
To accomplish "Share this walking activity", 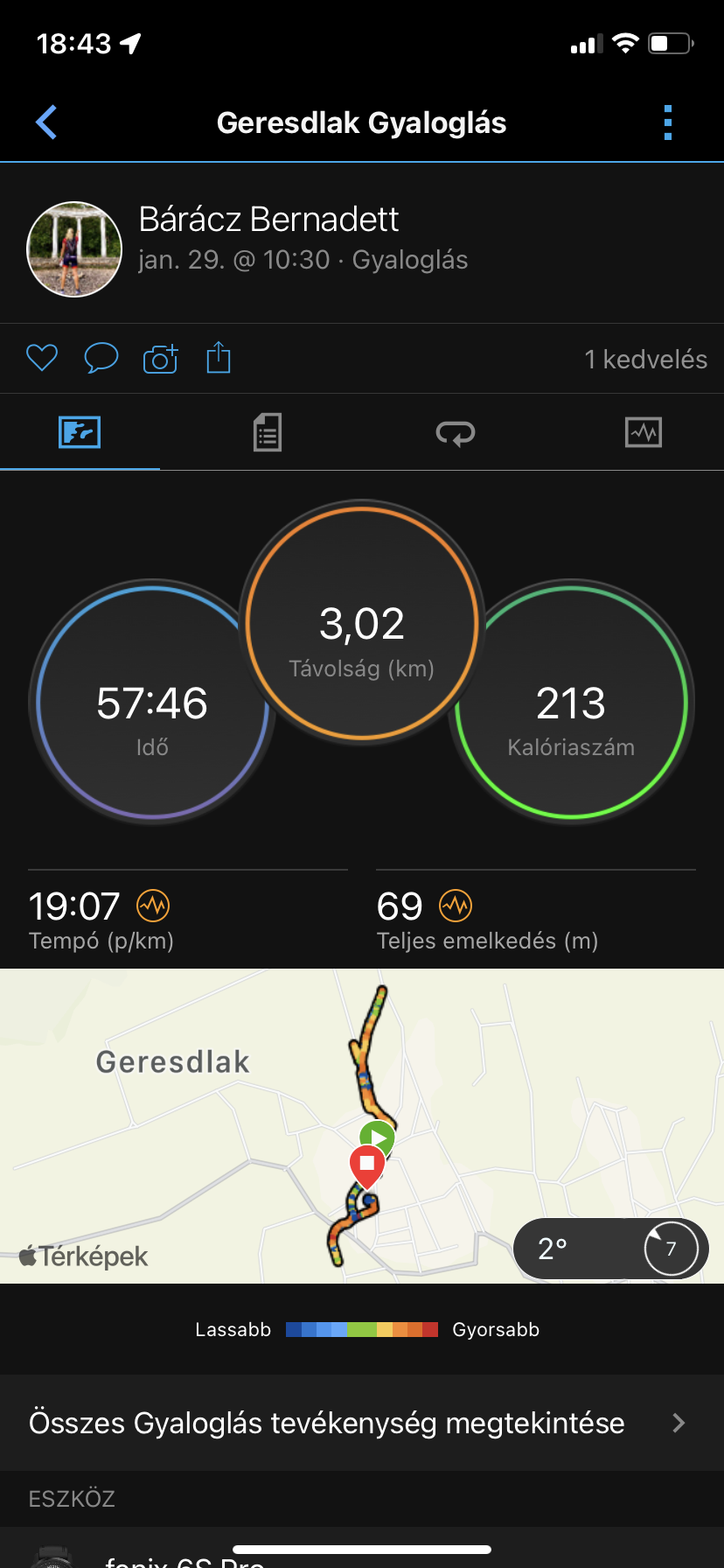I will [x=219, y=359].
